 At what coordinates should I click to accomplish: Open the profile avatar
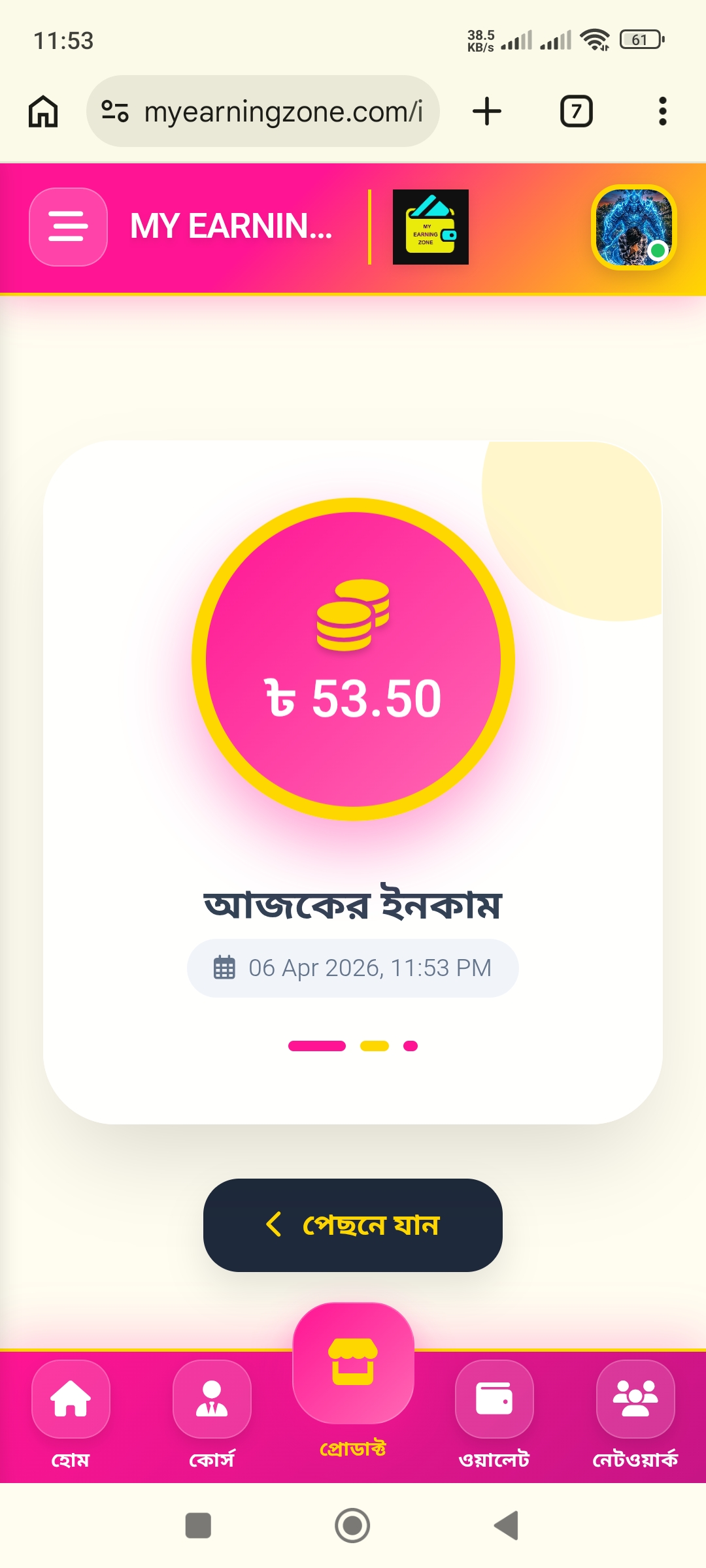633,227
